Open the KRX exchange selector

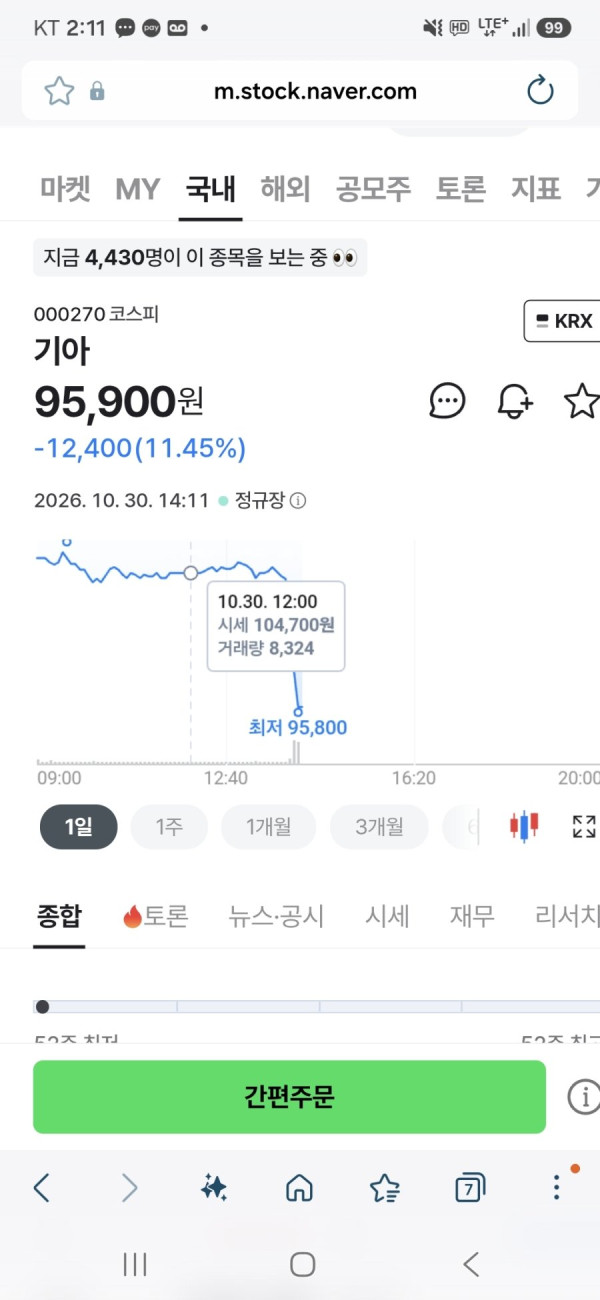(563, 321)
